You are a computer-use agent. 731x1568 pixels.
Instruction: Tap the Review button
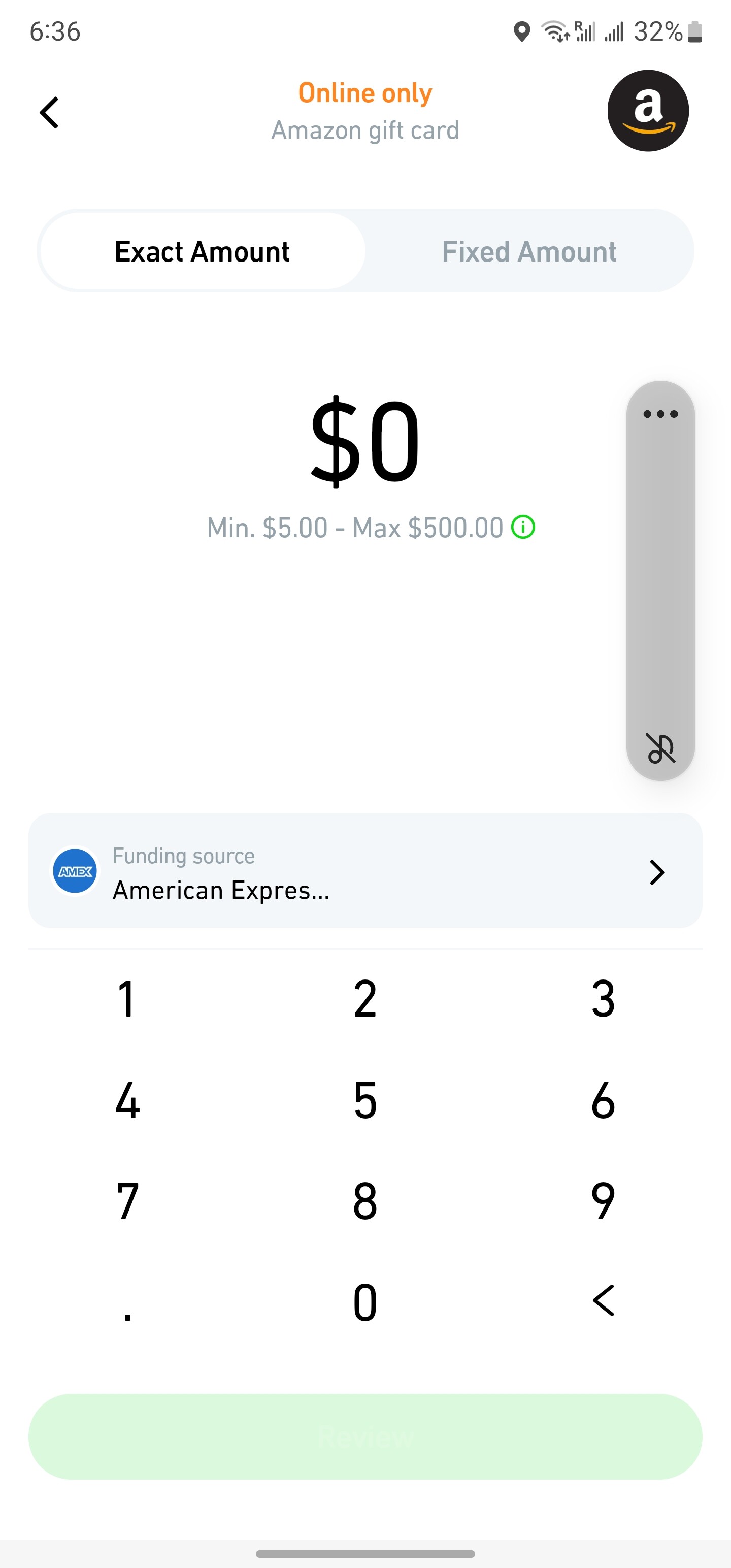[365, 1437]
